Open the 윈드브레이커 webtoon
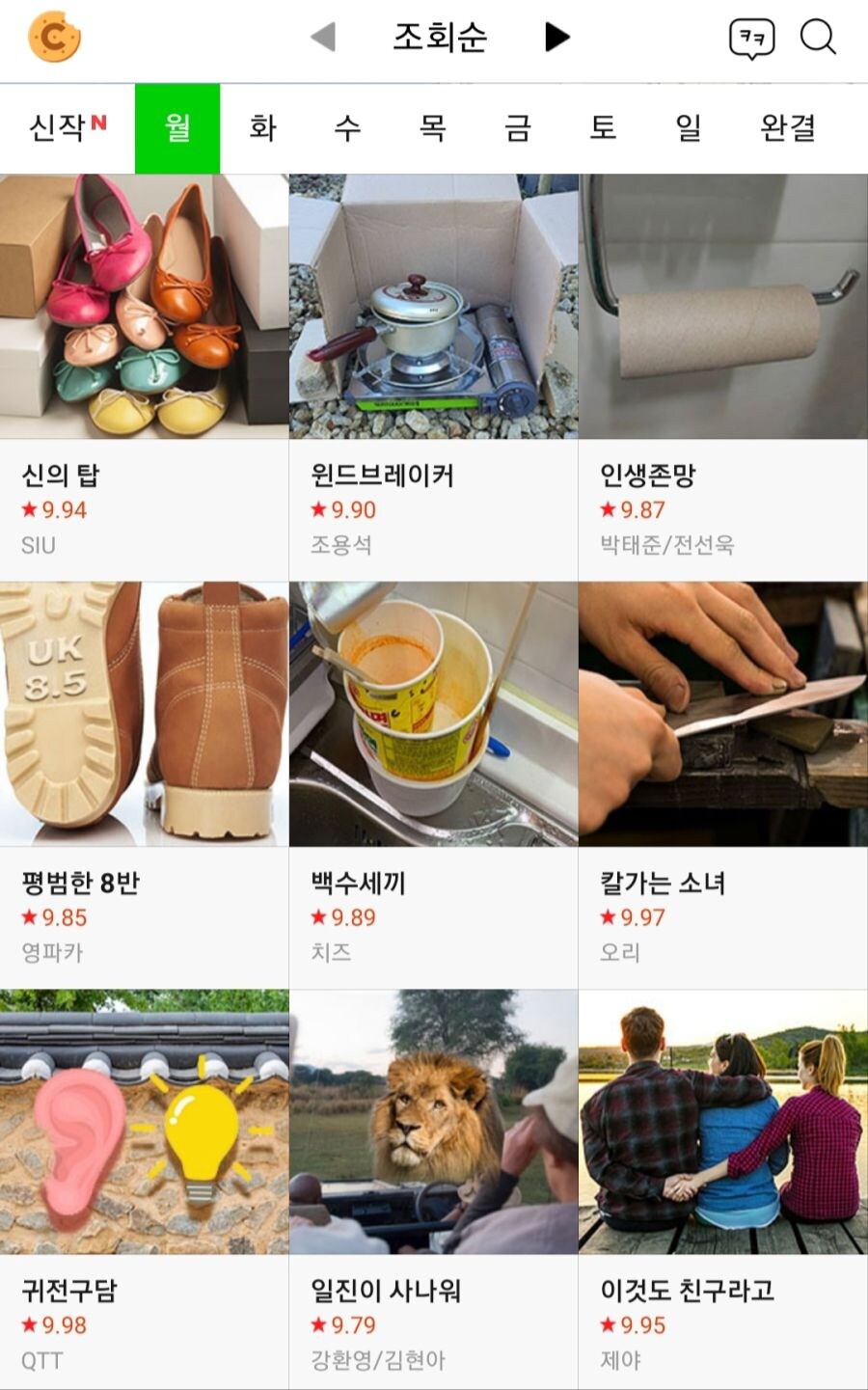This screenshot has height=1390, width=868. click(434, 376)
